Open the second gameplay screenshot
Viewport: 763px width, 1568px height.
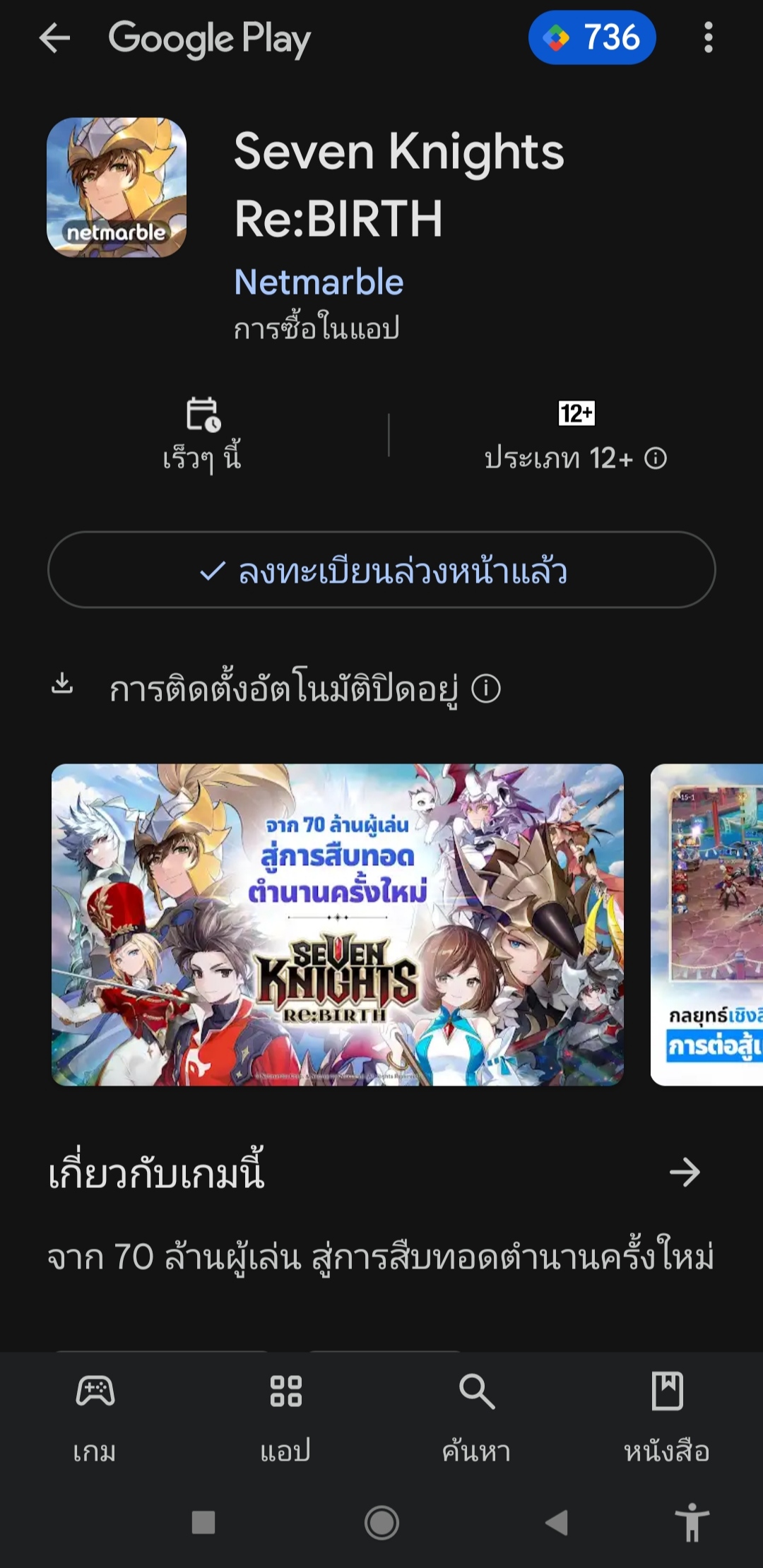click(706, 925)
